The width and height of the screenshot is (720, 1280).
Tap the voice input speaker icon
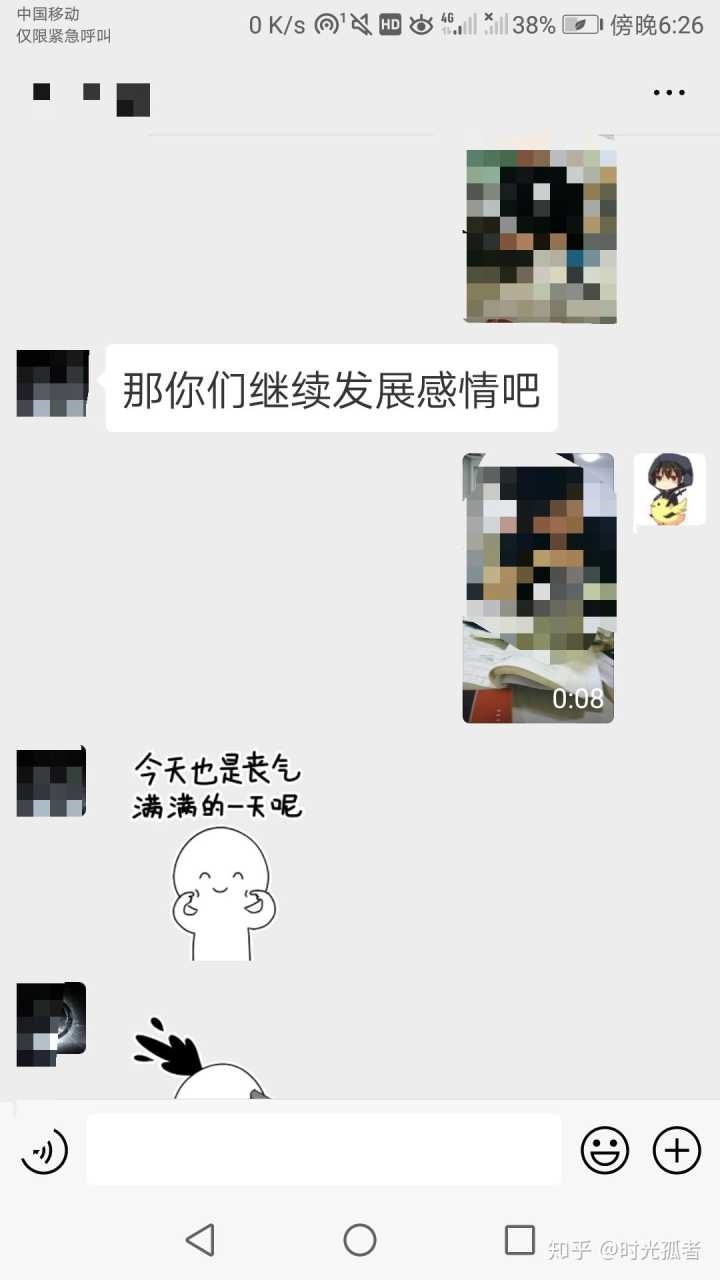pos(42,1150)
